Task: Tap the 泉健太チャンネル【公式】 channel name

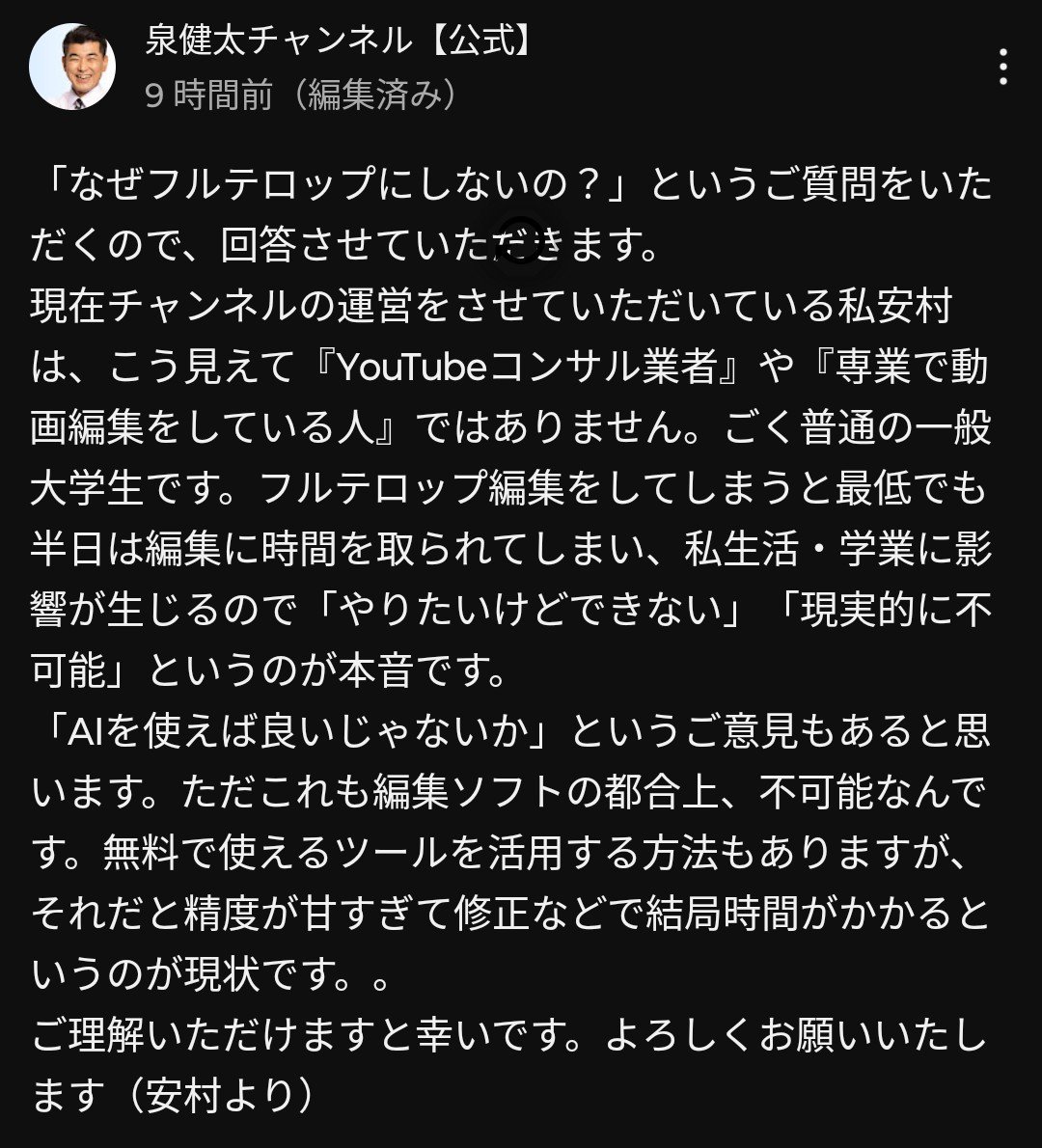Action: pos(338,40)
